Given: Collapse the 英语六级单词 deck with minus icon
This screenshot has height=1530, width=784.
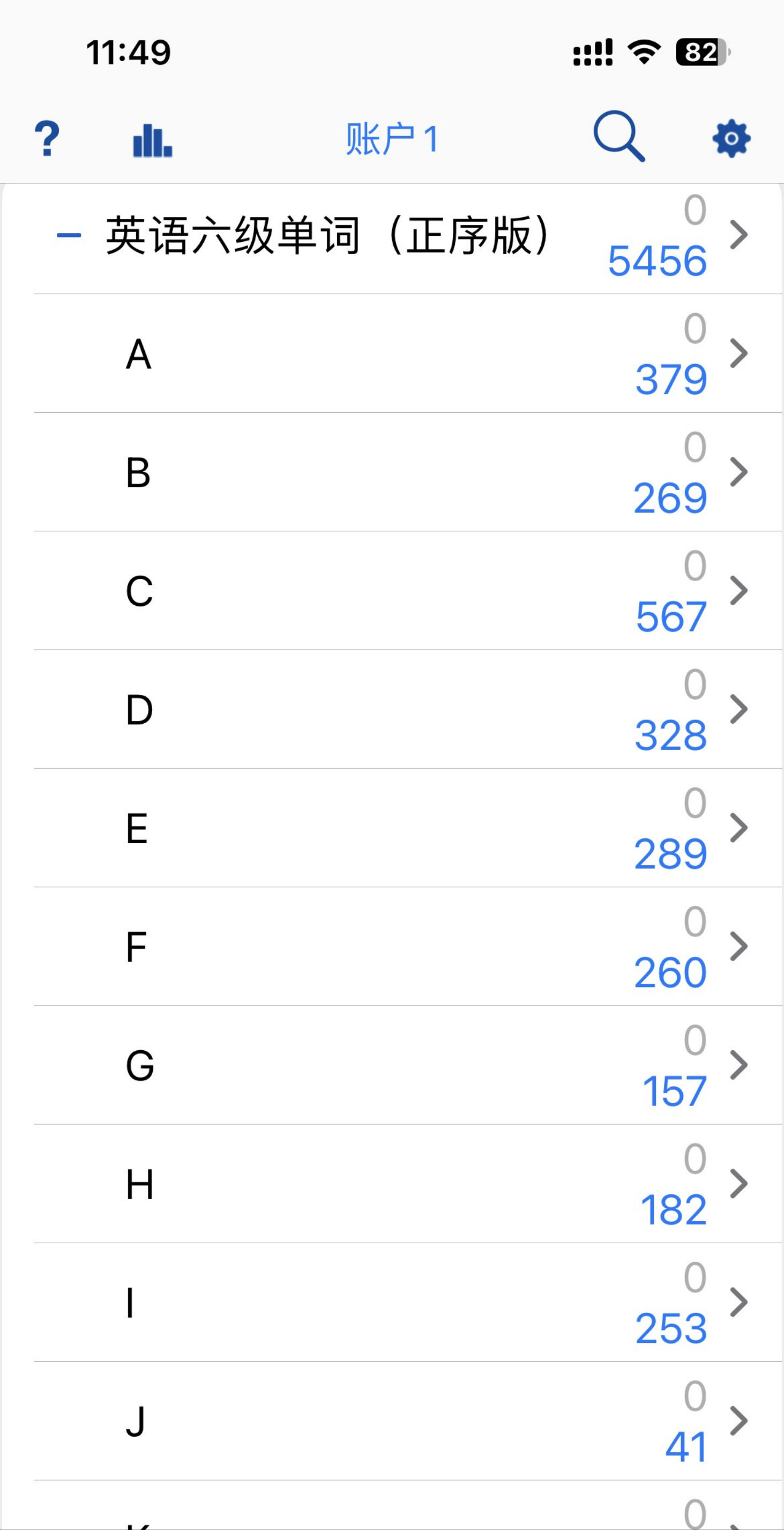Looking at the screenshot, I should coord(69,235).
